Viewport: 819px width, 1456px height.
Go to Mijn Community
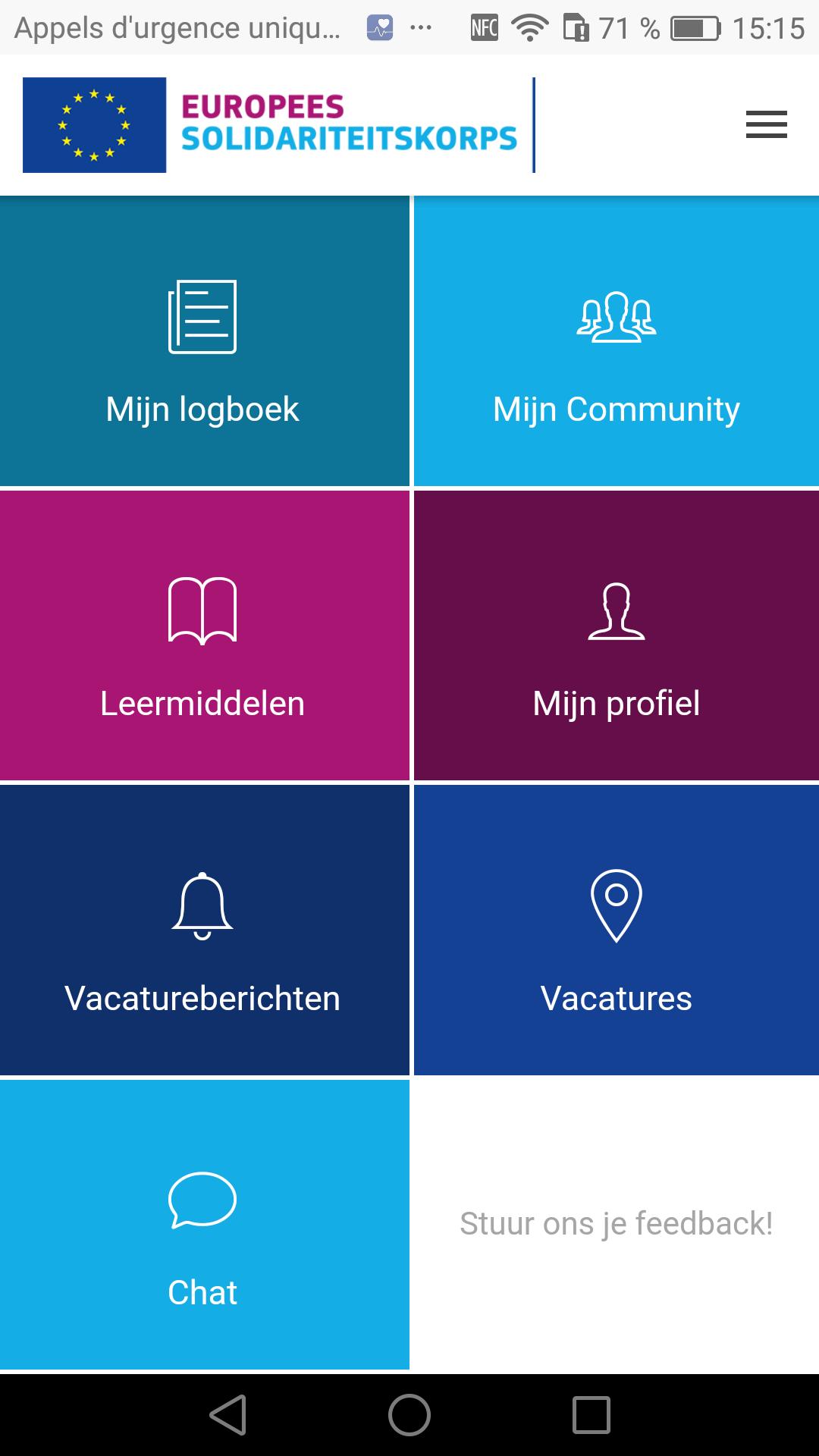point(617,340)
